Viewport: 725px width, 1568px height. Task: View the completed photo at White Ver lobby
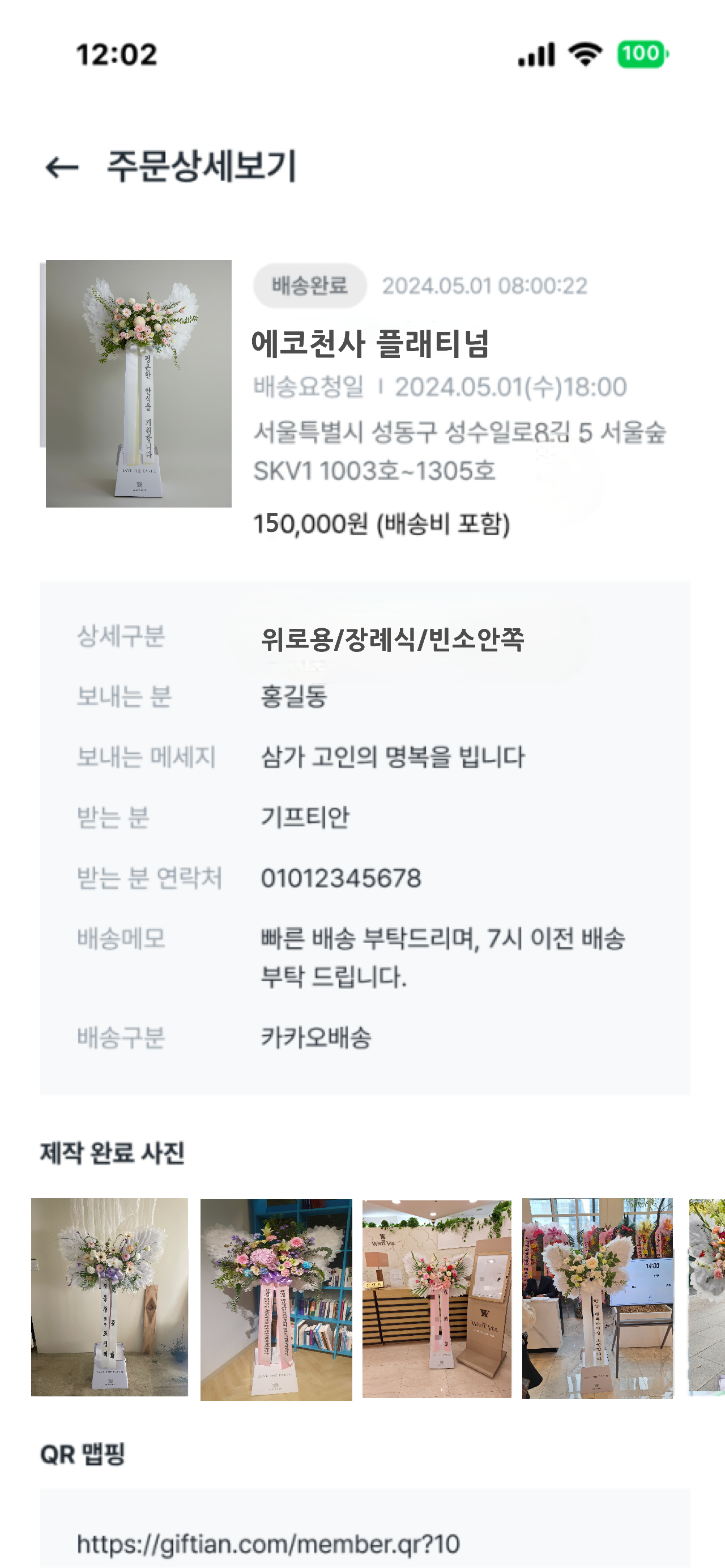point(437,1298)
